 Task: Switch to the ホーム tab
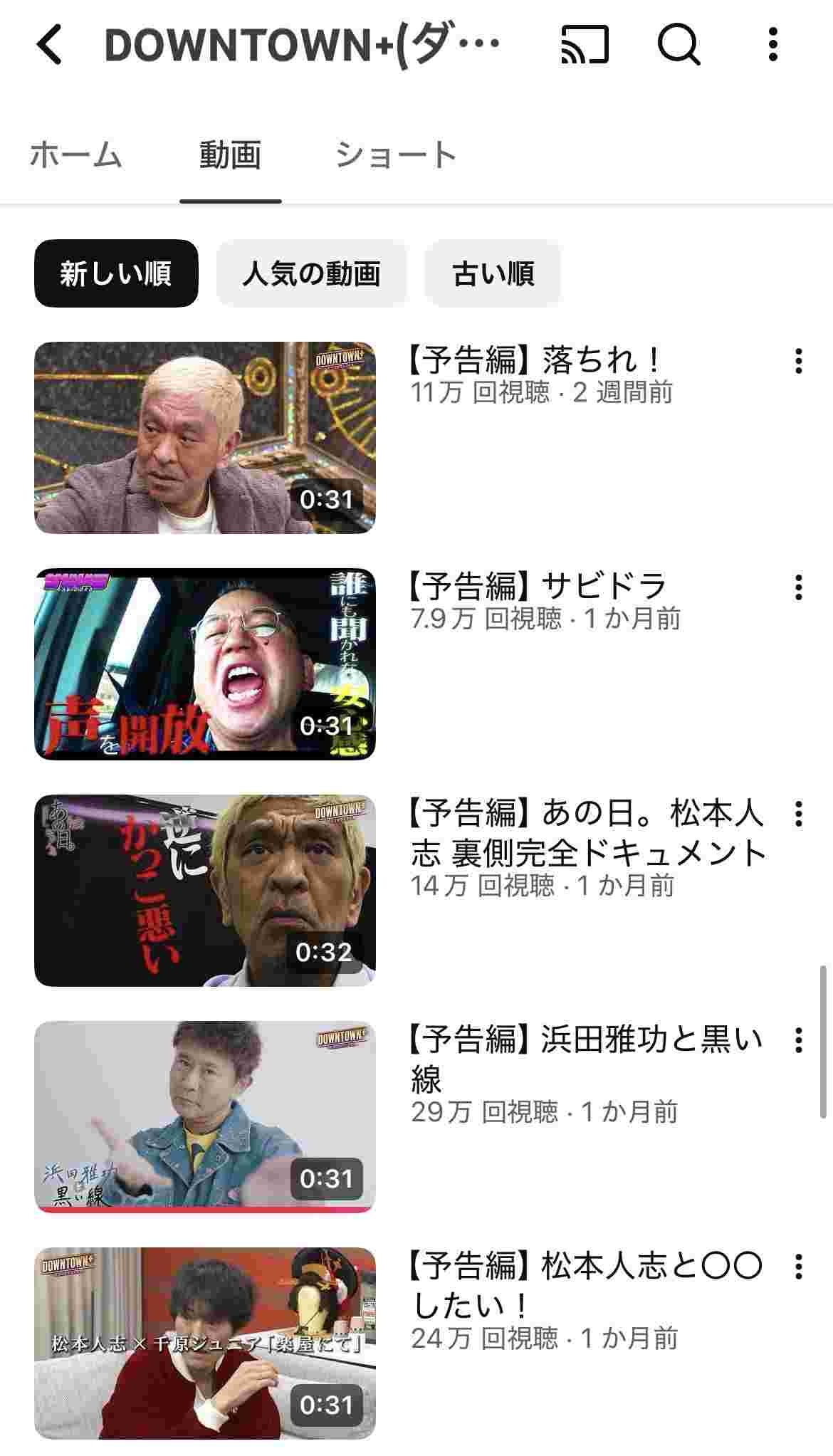tap(76, 154)
